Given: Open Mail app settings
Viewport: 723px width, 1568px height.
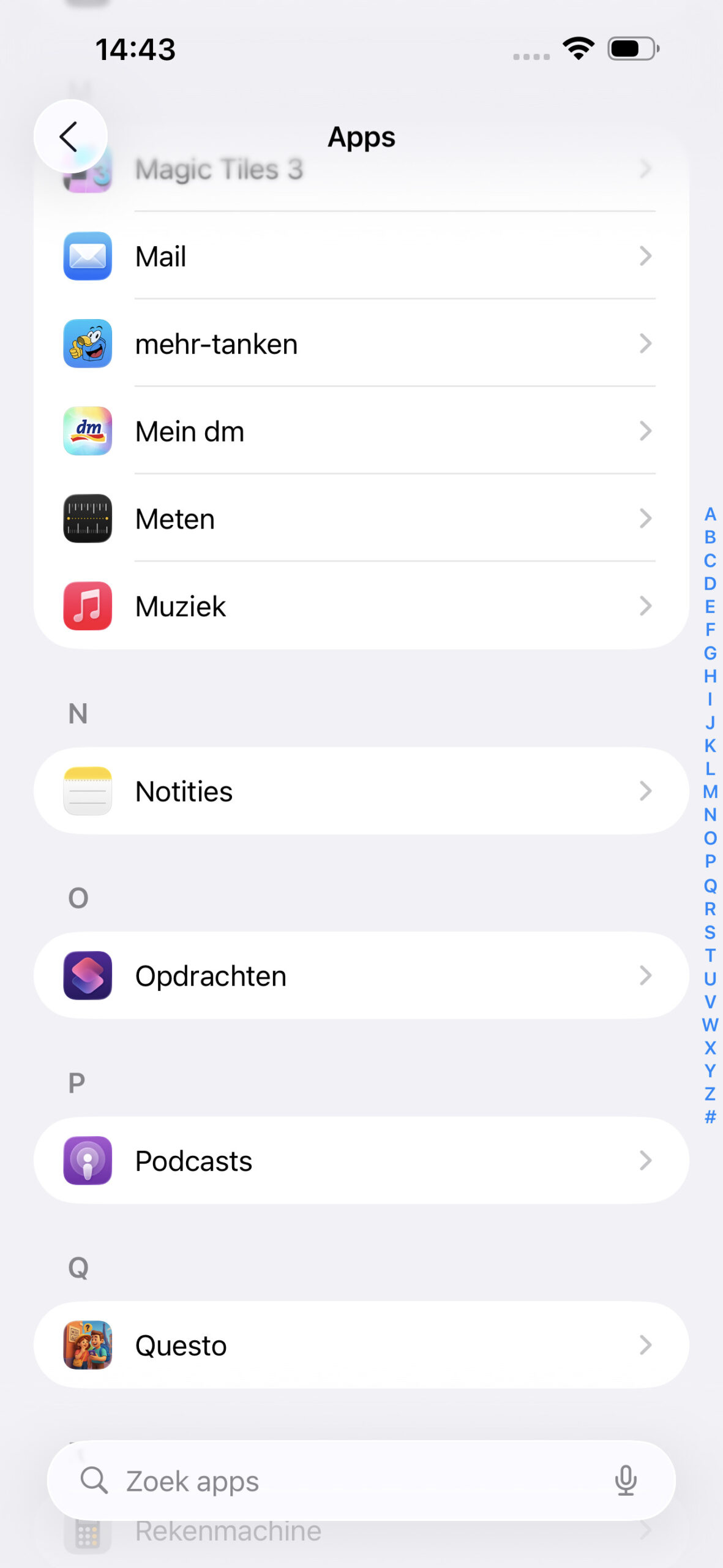Looking at the screenshot, I should (x=360, y=256).
